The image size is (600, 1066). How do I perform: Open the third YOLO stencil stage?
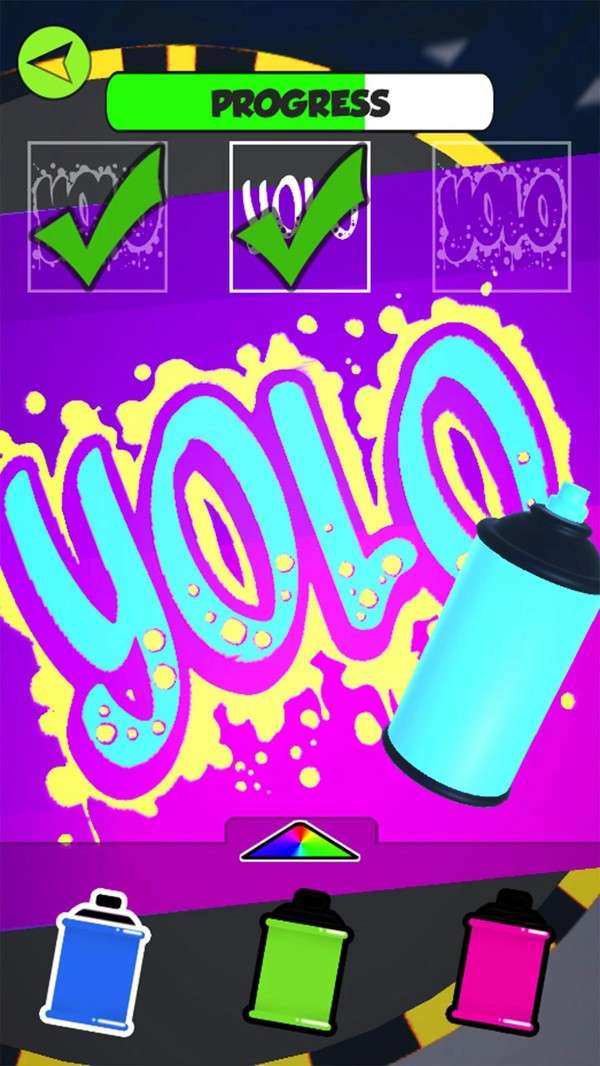[x=501, y=217]
